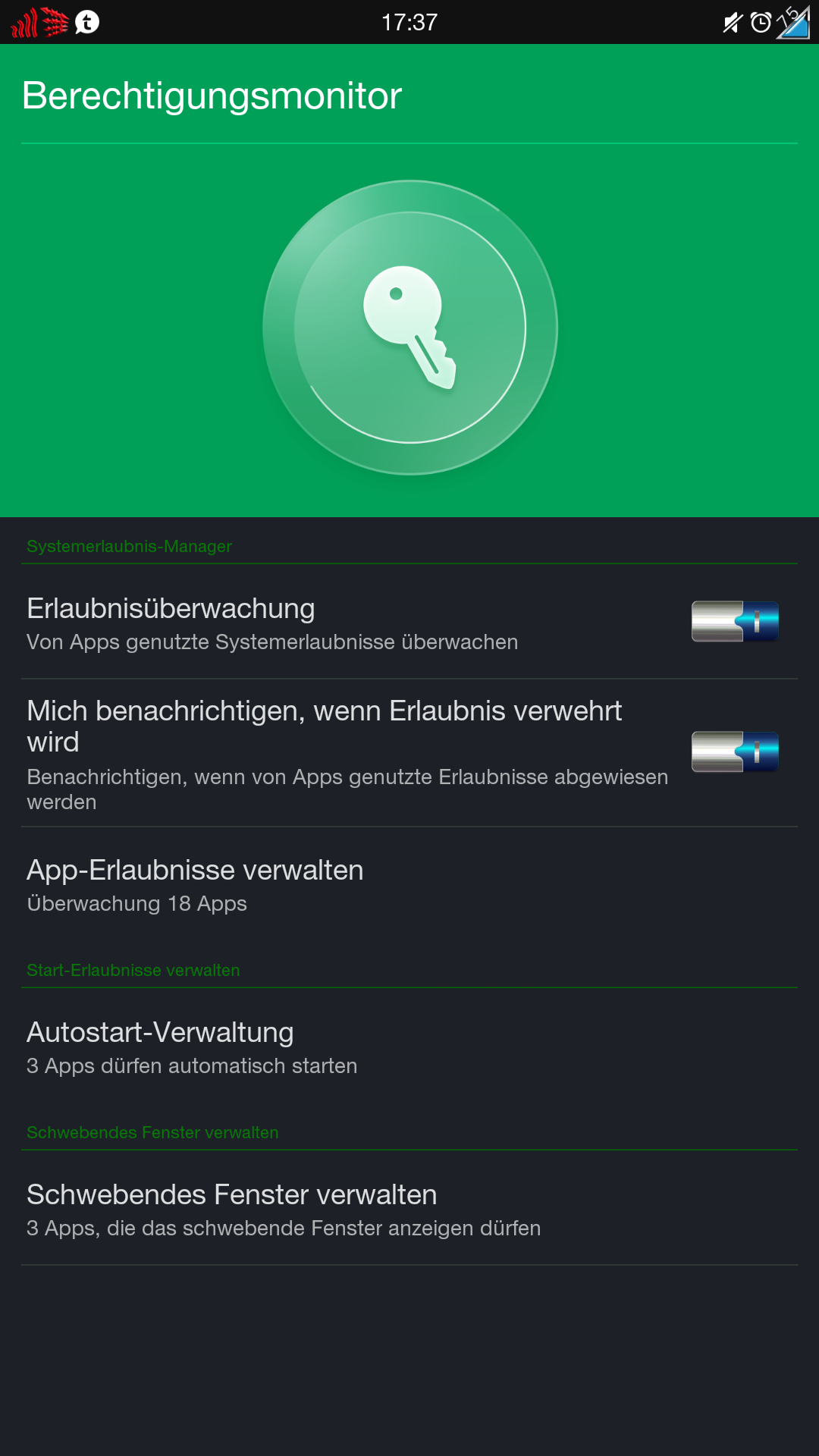819x1456 pixels.
Task: Disable notification when Erlaubnis verwehrt wird
Action: point(735,752)
